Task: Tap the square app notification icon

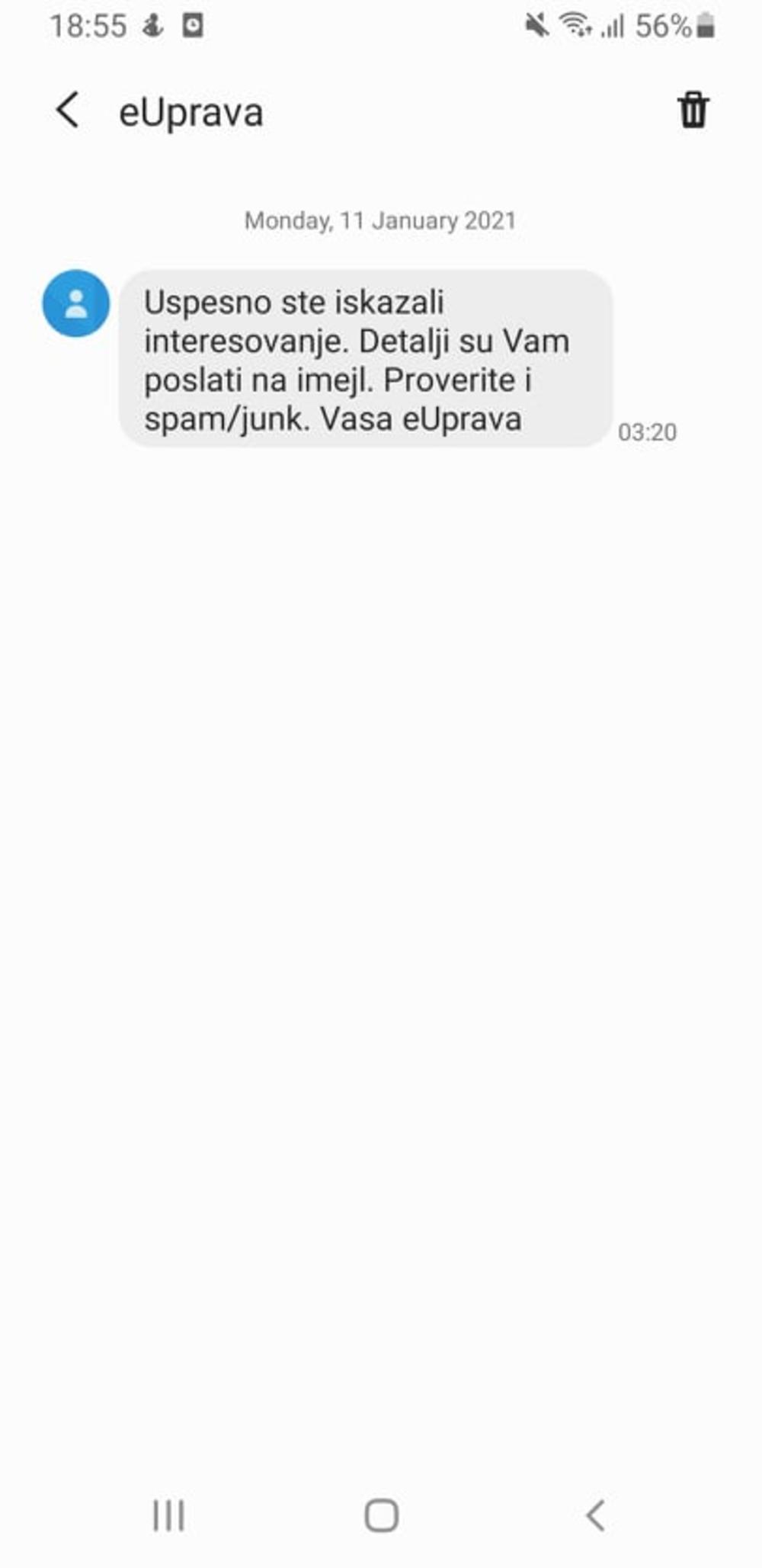Action: click(192, 24)
